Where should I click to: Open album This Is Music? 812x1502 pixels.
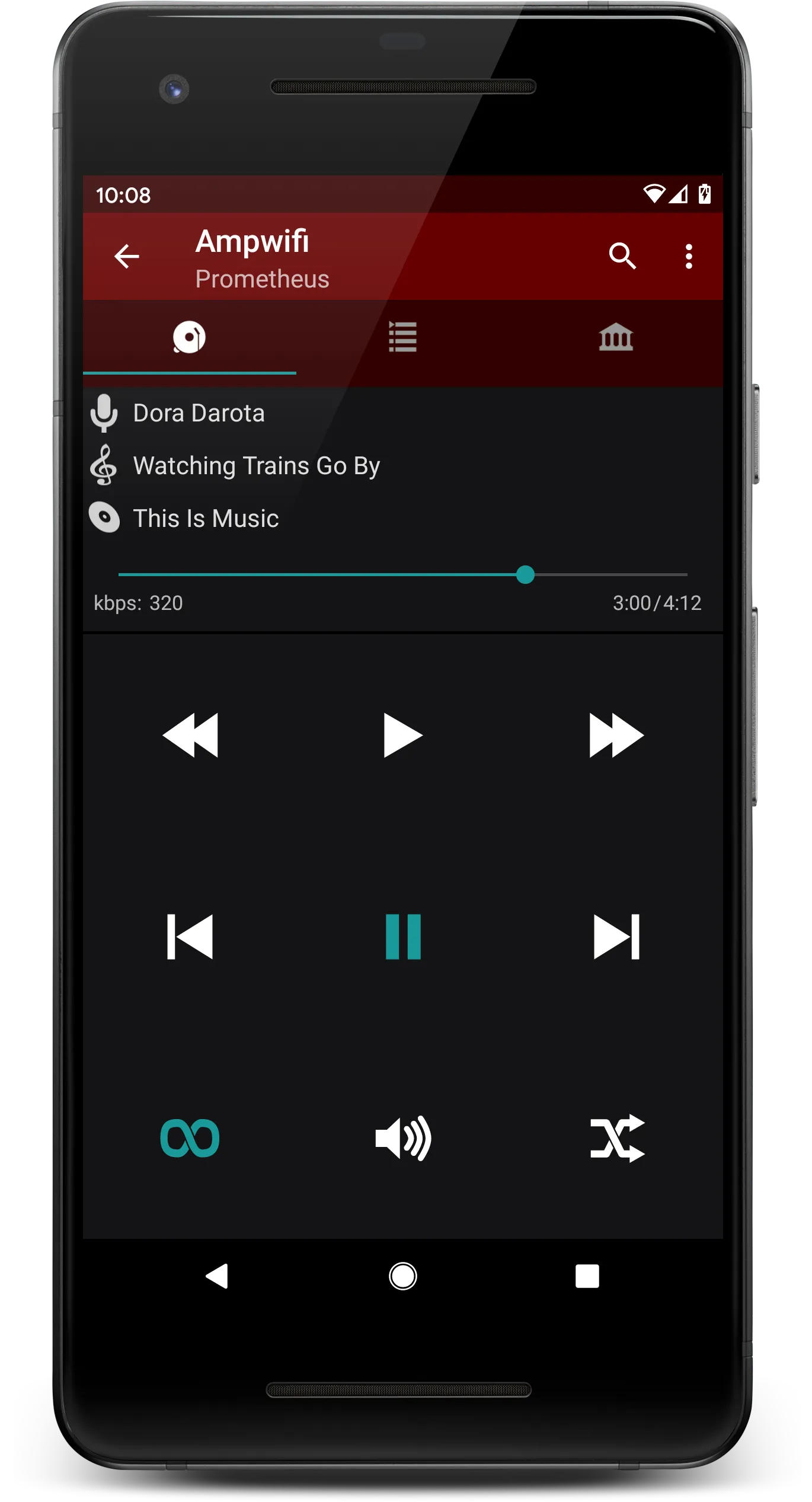click(x=205, y=519)
